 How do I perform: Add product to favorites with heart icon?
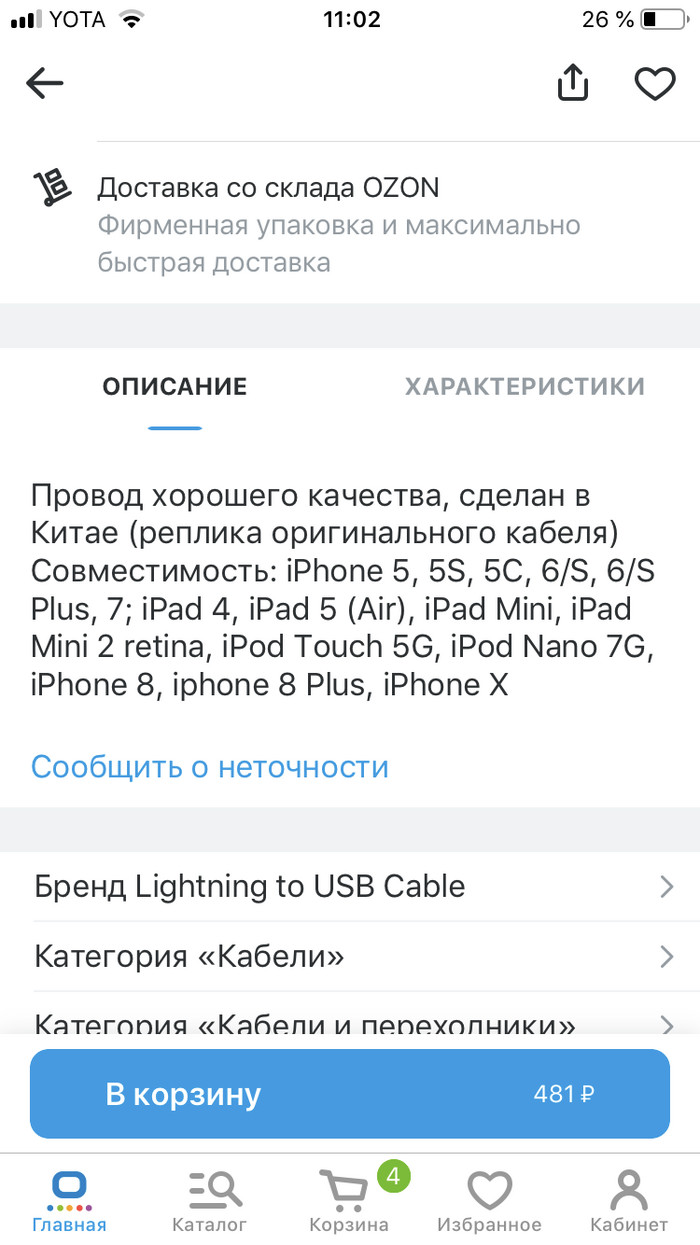655,84
